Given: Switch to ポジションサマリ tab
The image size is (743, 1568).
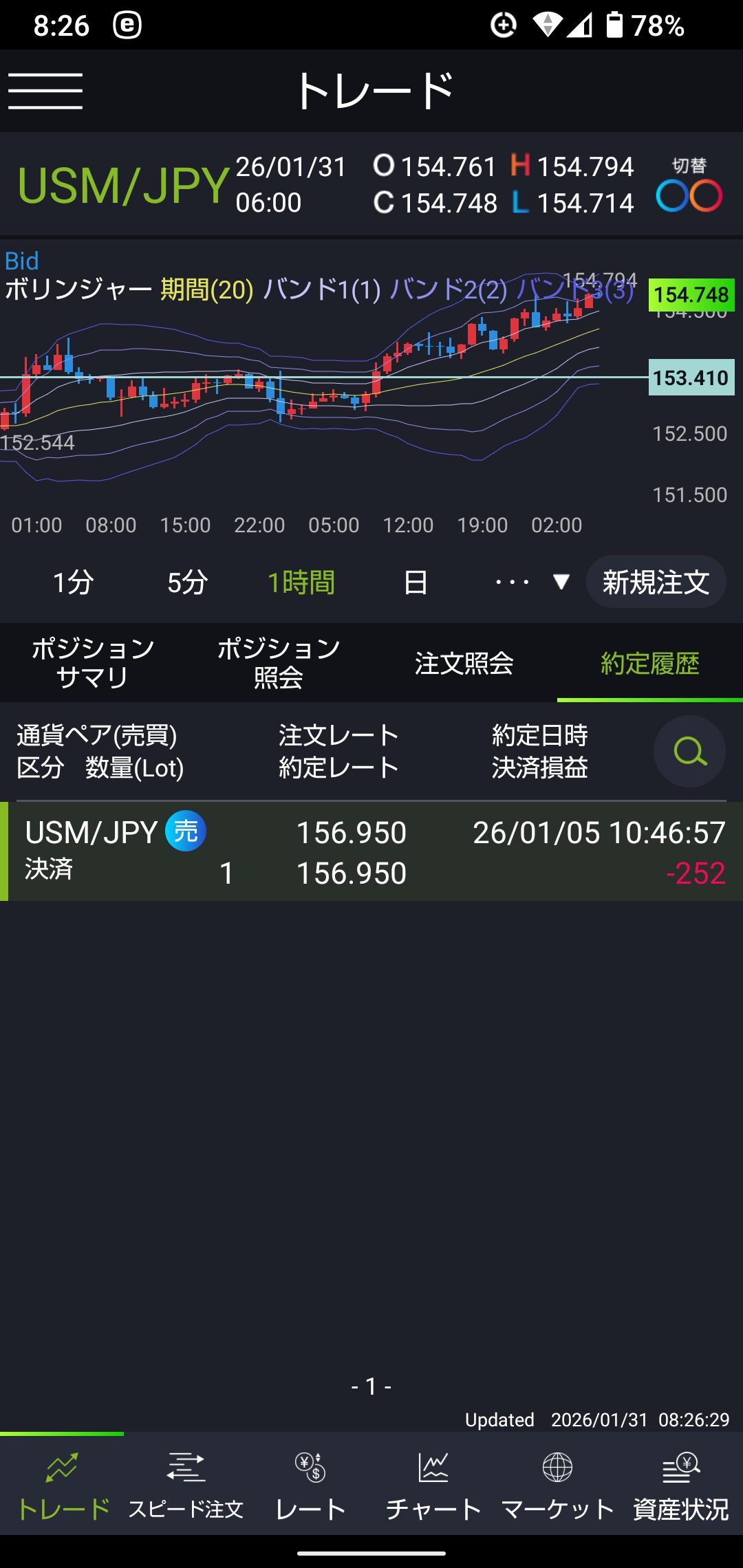Looking at the screenshot, I should pos(93,663).
